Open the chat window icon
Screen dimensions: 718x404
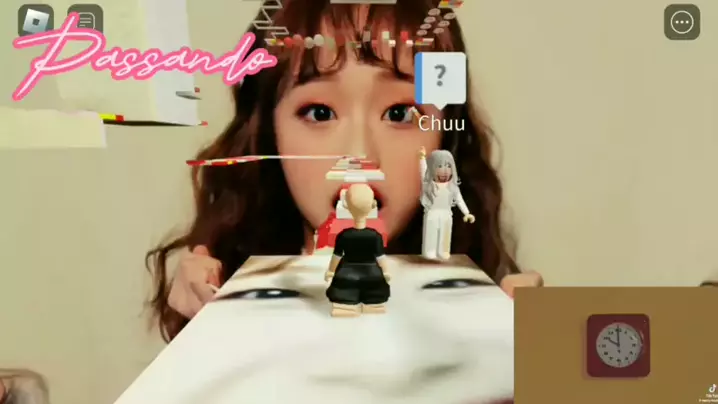coord(86,21)
